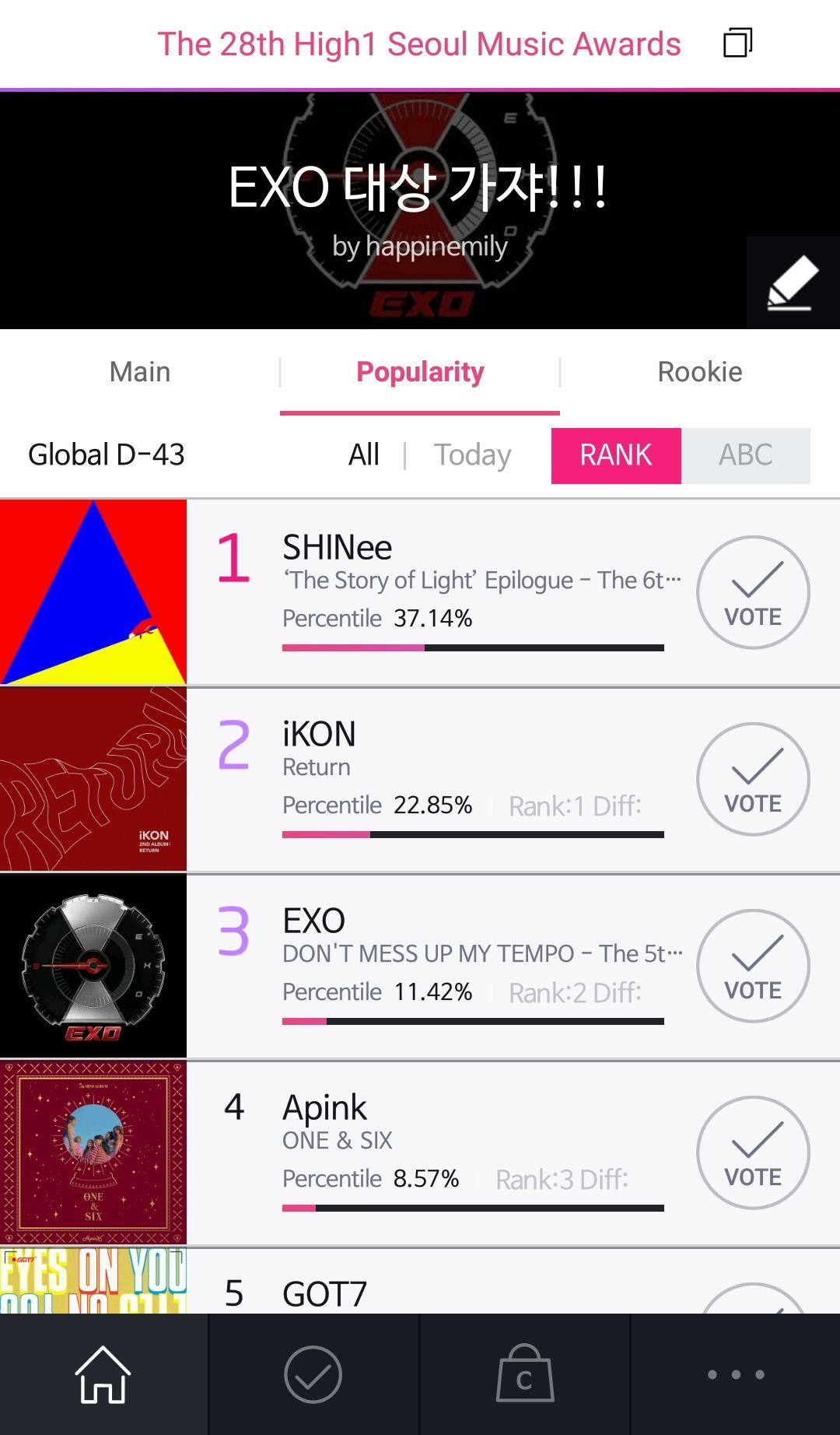Open SHINee album cover
The width and height of the screenshot is (840, 1435).
pyautogui.click(x=93, y=592)
